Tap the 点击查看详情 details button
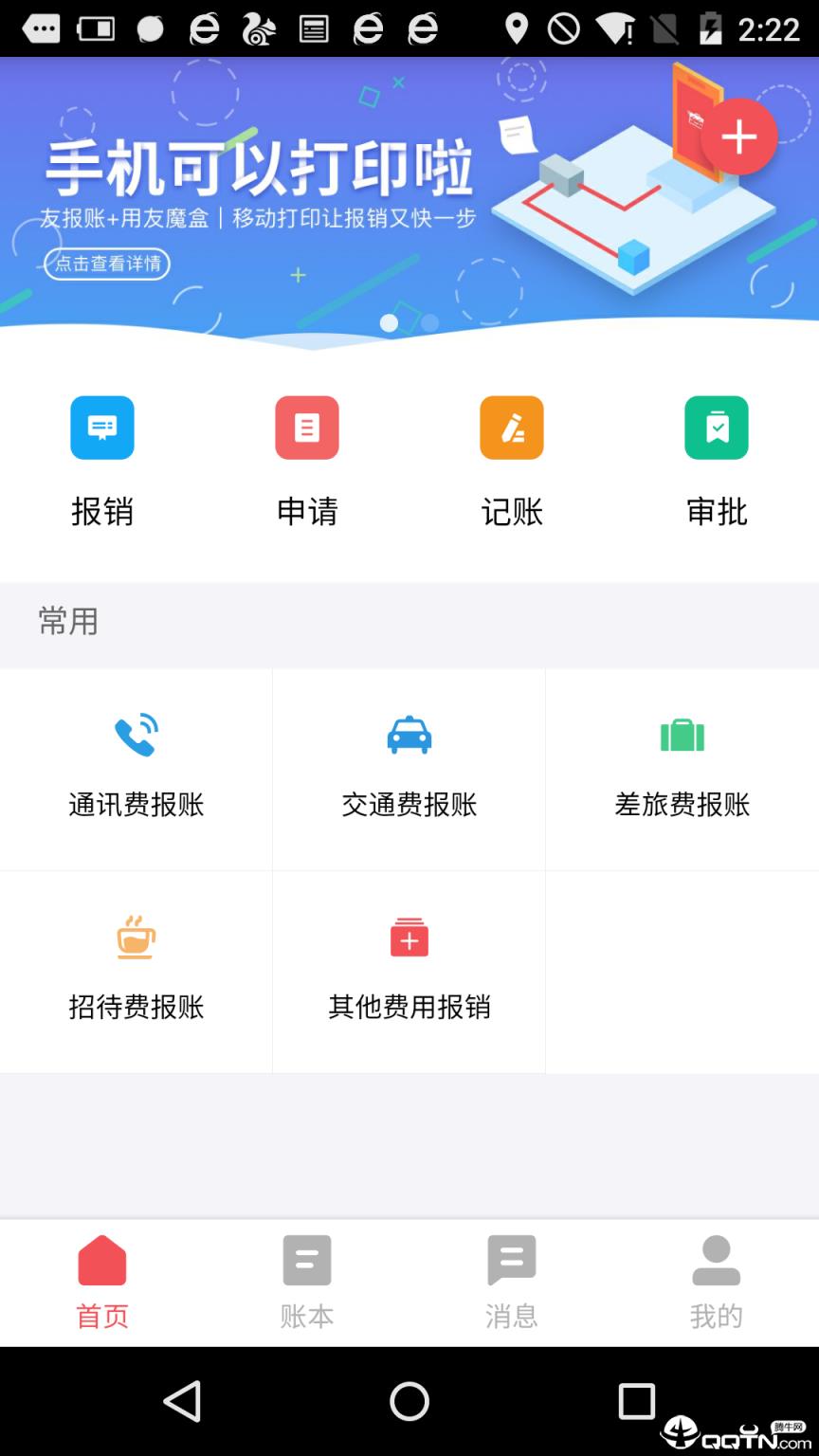 106,264
